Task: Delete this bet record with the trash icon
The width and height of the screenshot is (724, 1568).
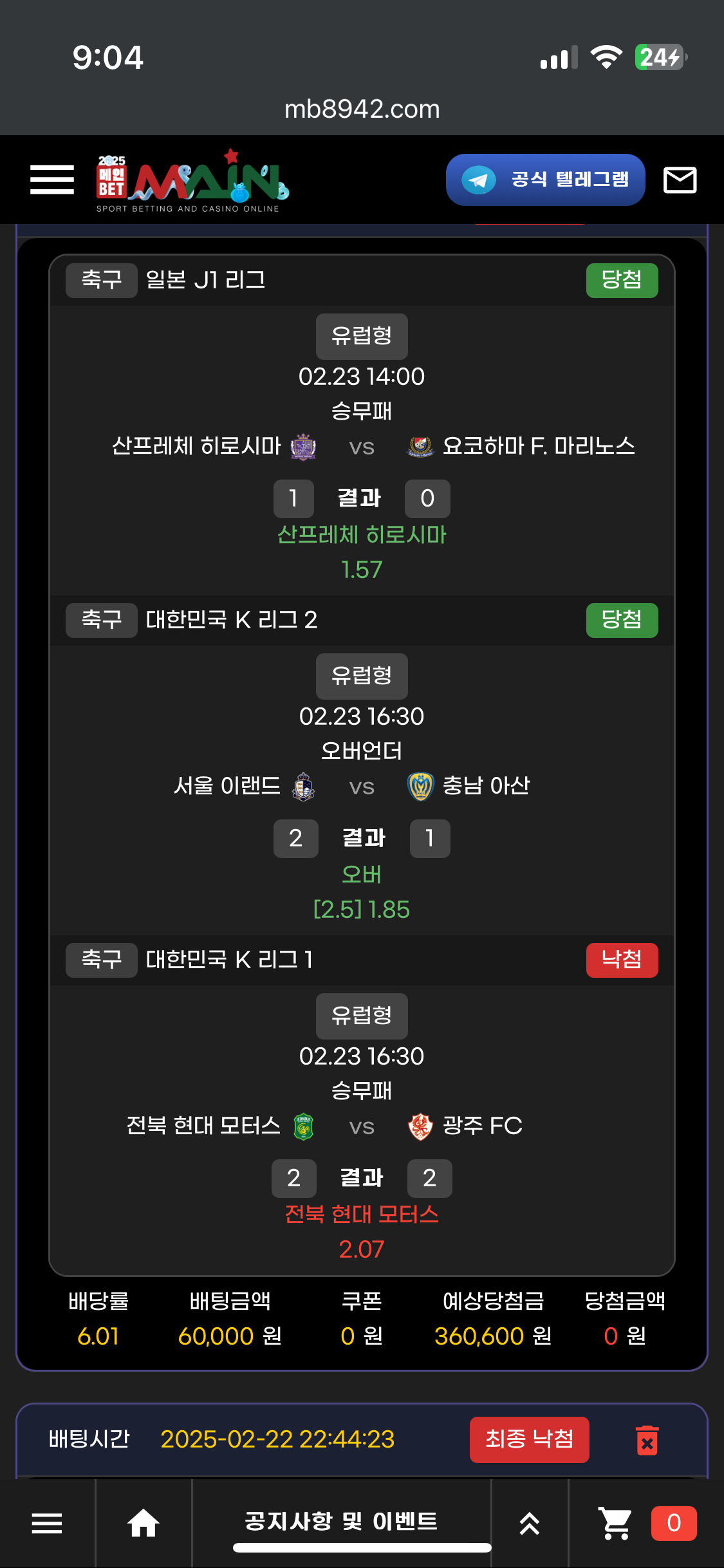Action: (x=647, y=1440)
